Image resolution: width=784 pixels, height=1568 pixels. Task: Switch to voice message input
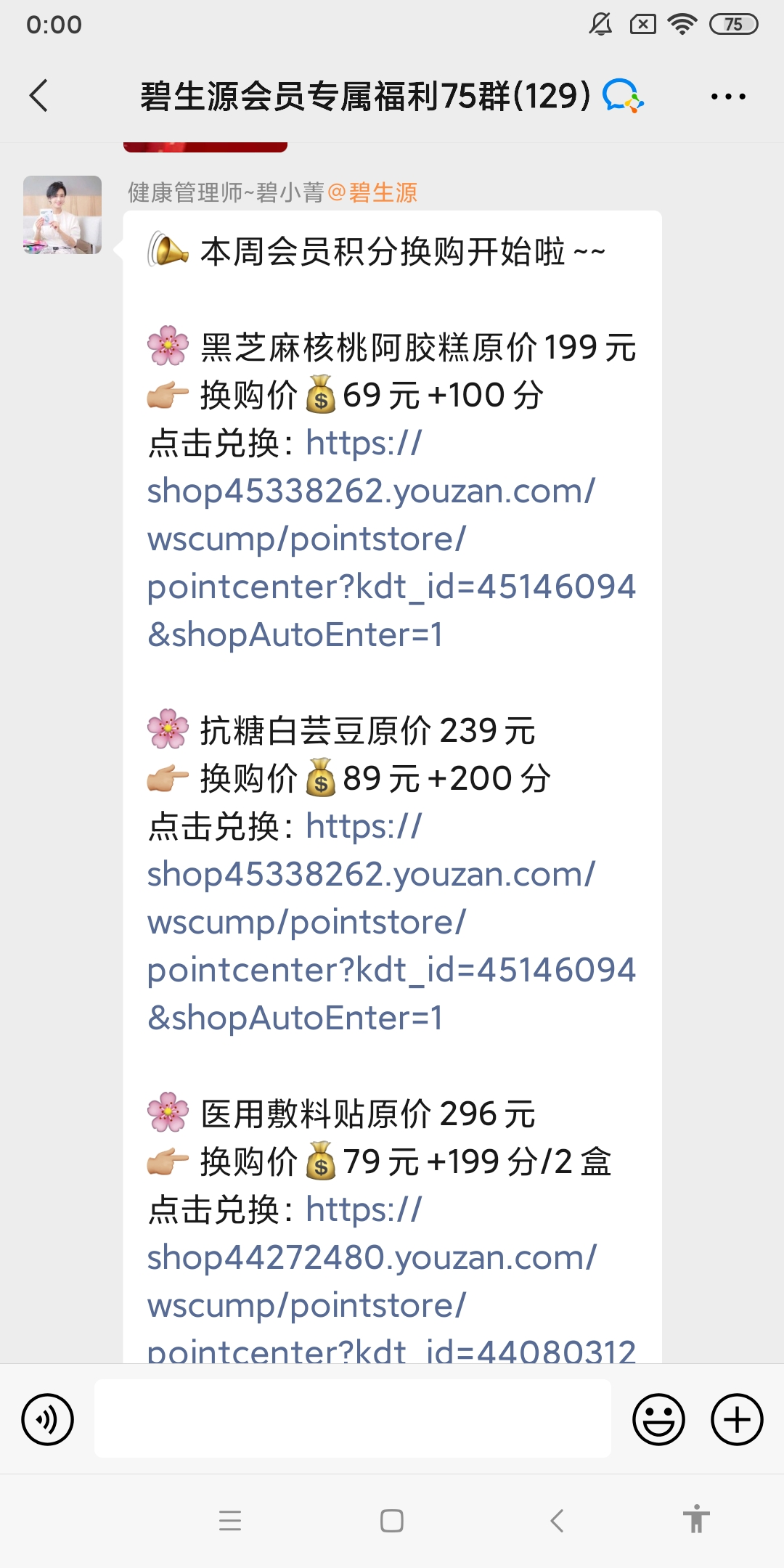(x=48, y=1419)
